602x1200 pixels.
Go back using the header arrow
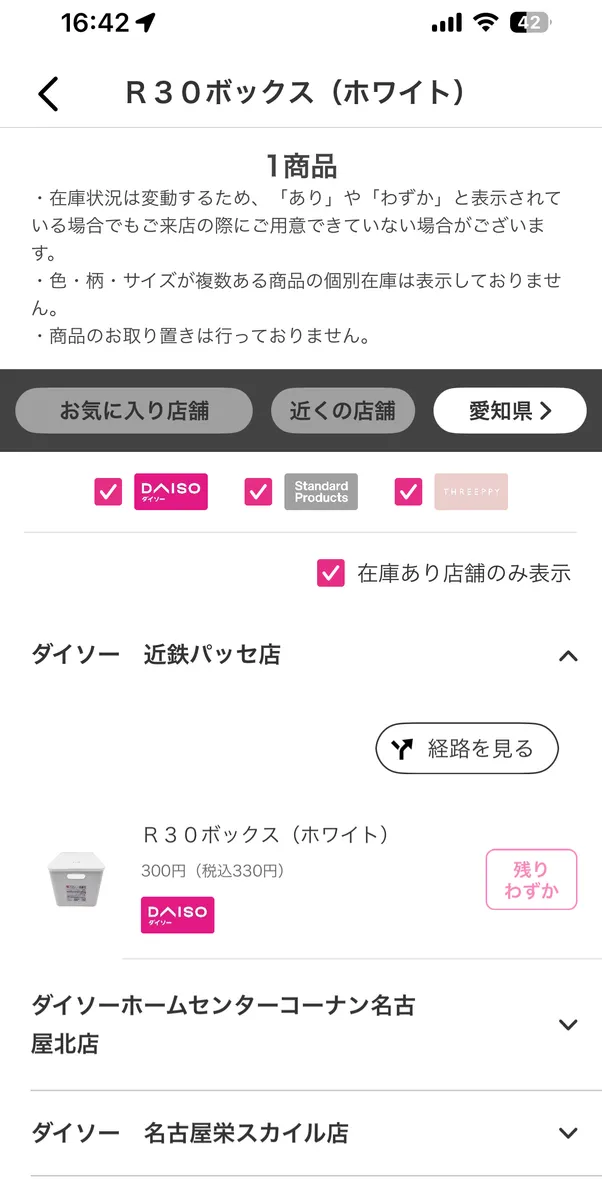point(48,93)
